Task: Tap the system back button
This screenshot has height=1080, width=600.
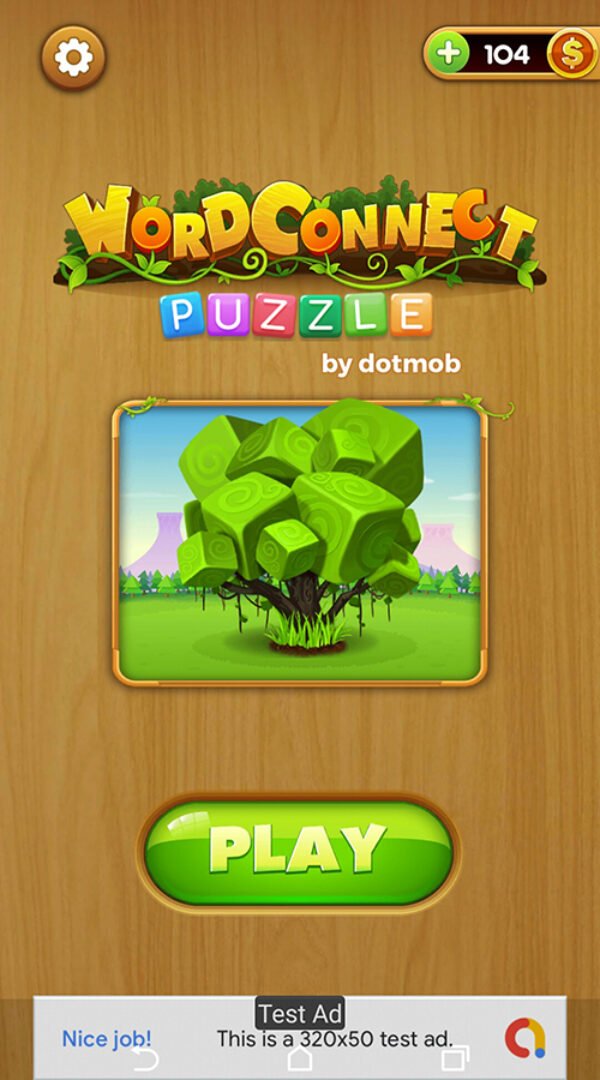Action: [x=146, y=1058]
